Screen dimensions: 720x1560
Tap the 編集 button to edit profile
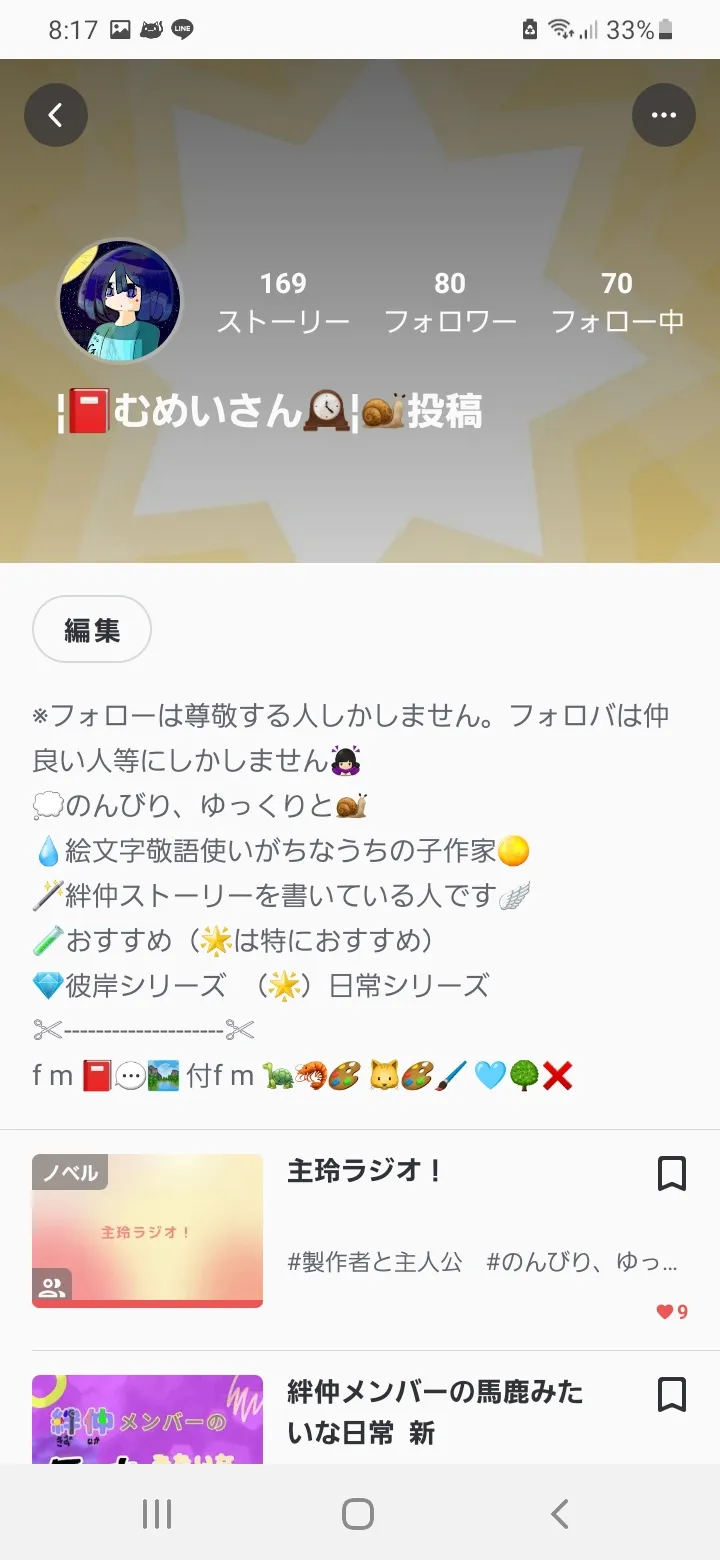click(x=92, y=630)
